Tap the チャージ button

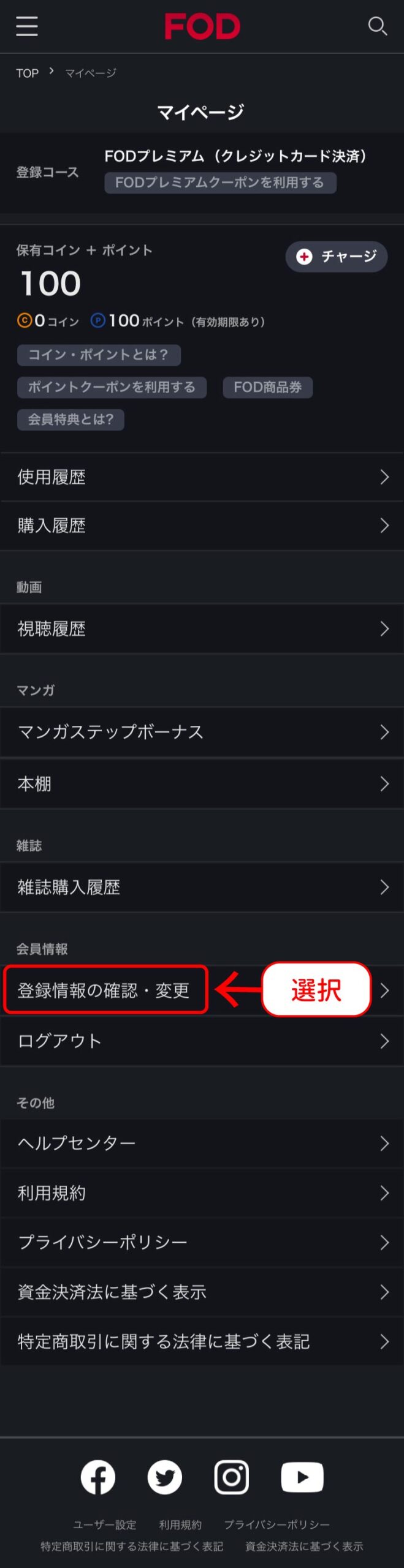[x=336, y=256]
